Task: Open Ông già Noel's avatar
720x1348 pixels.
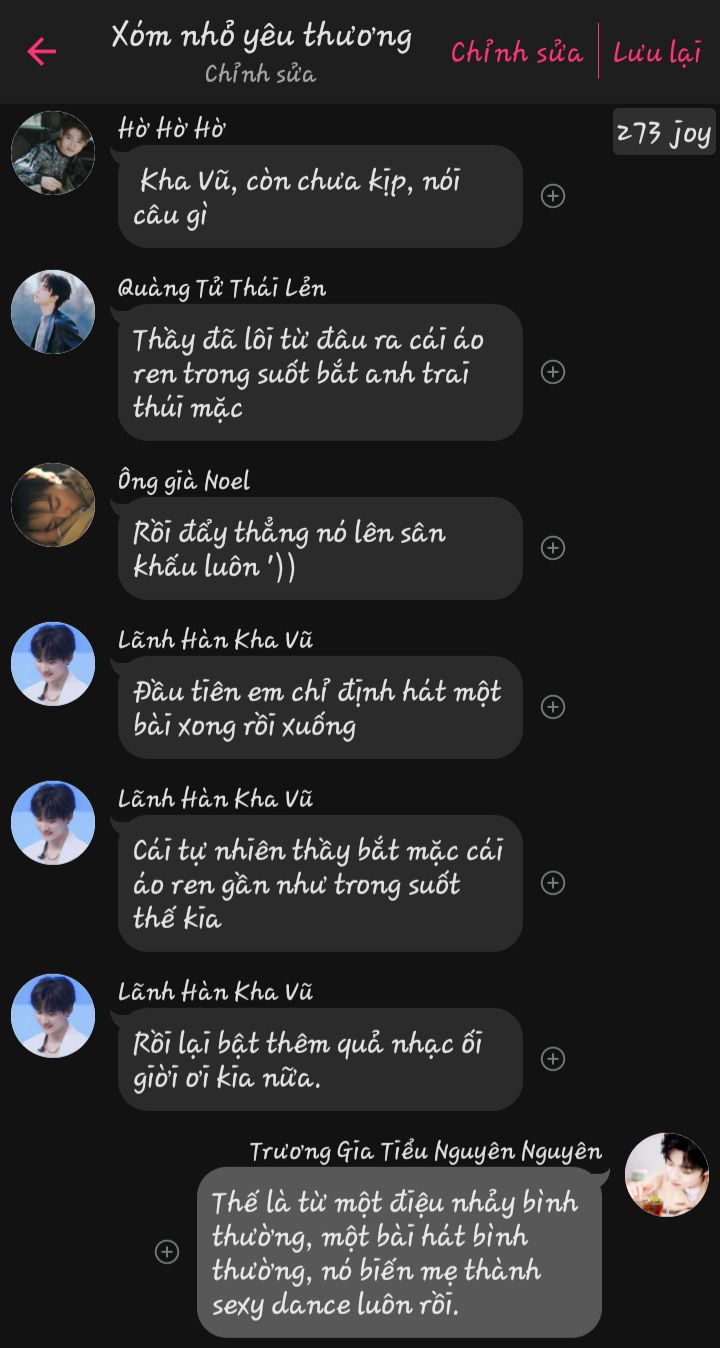Action: tap(53, 505)
